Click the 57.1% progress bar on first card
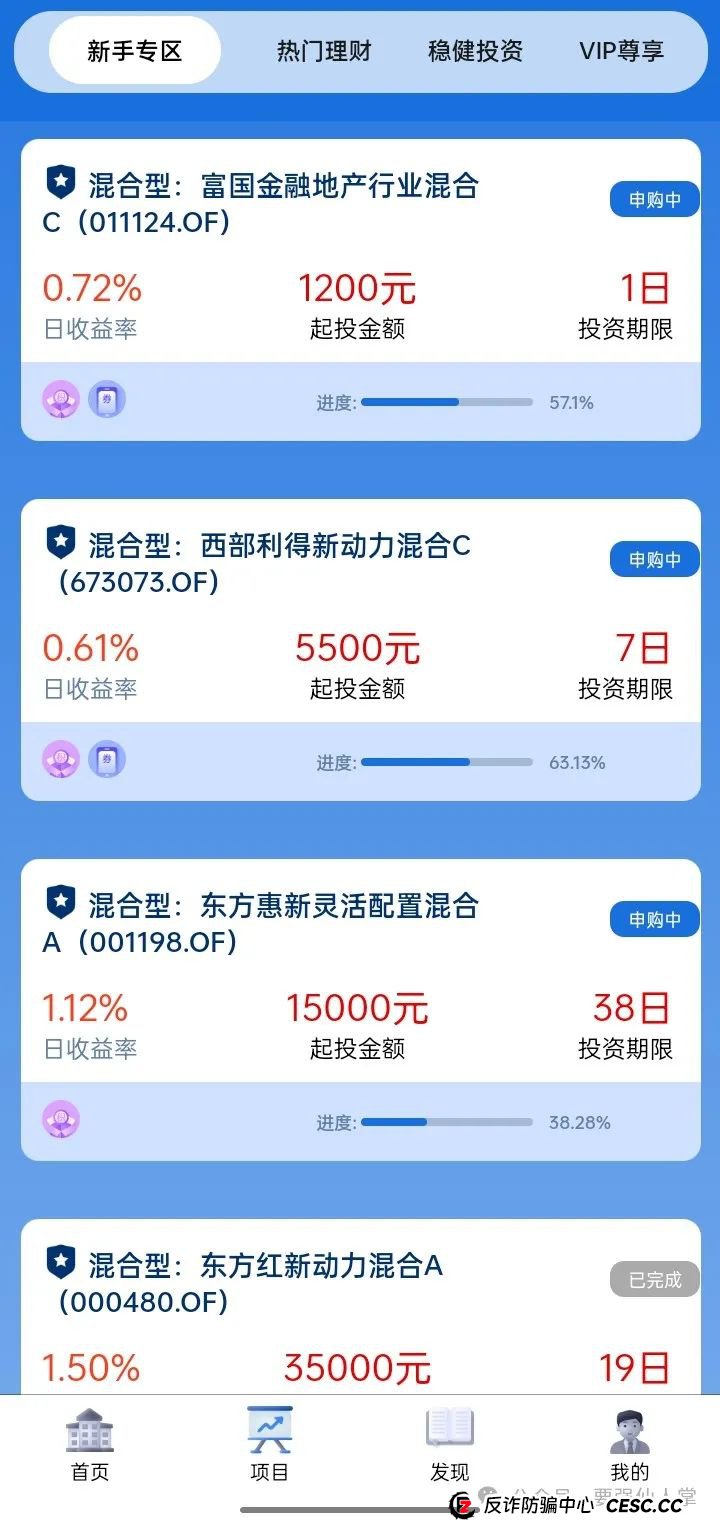The height and width of the screenshot is (1527, 720). tap(446, 402)
